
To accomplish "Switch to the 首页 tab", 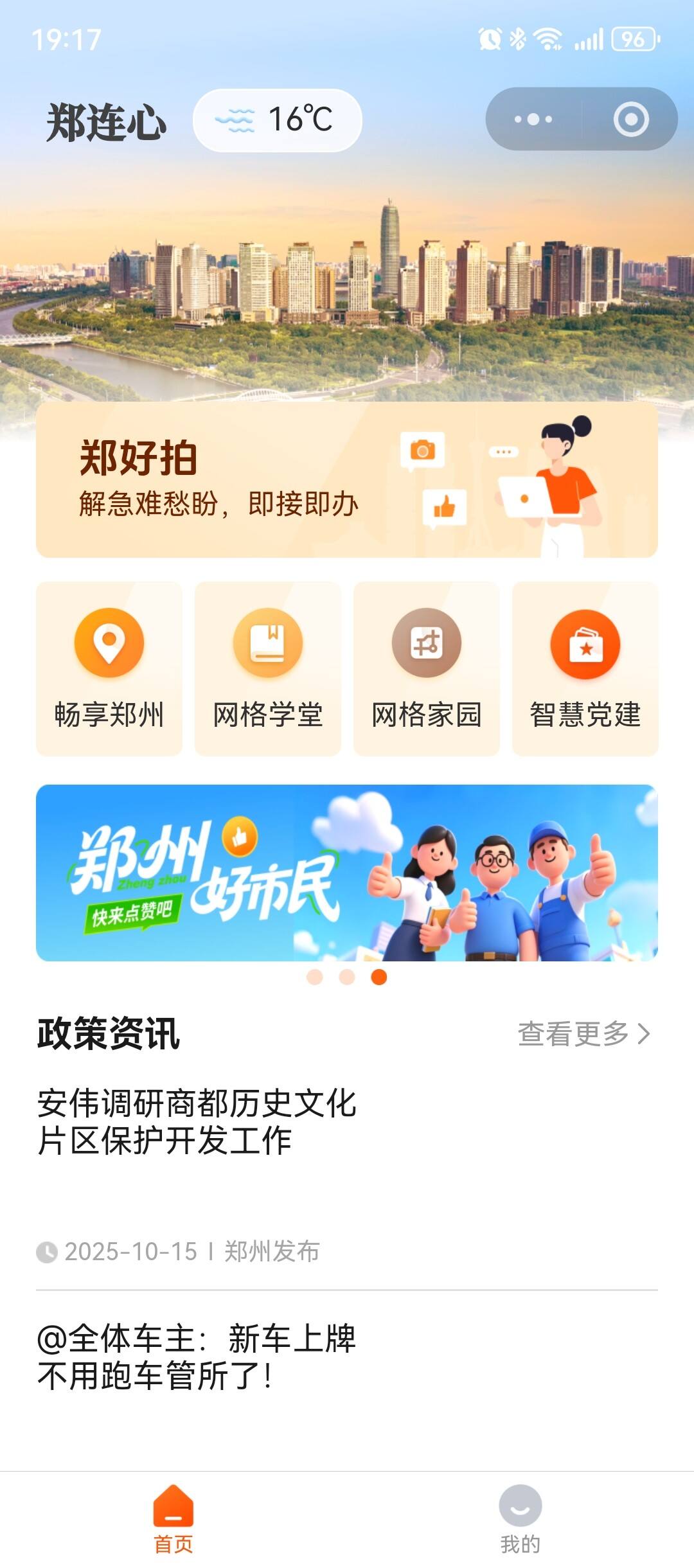I will 173,1519.
